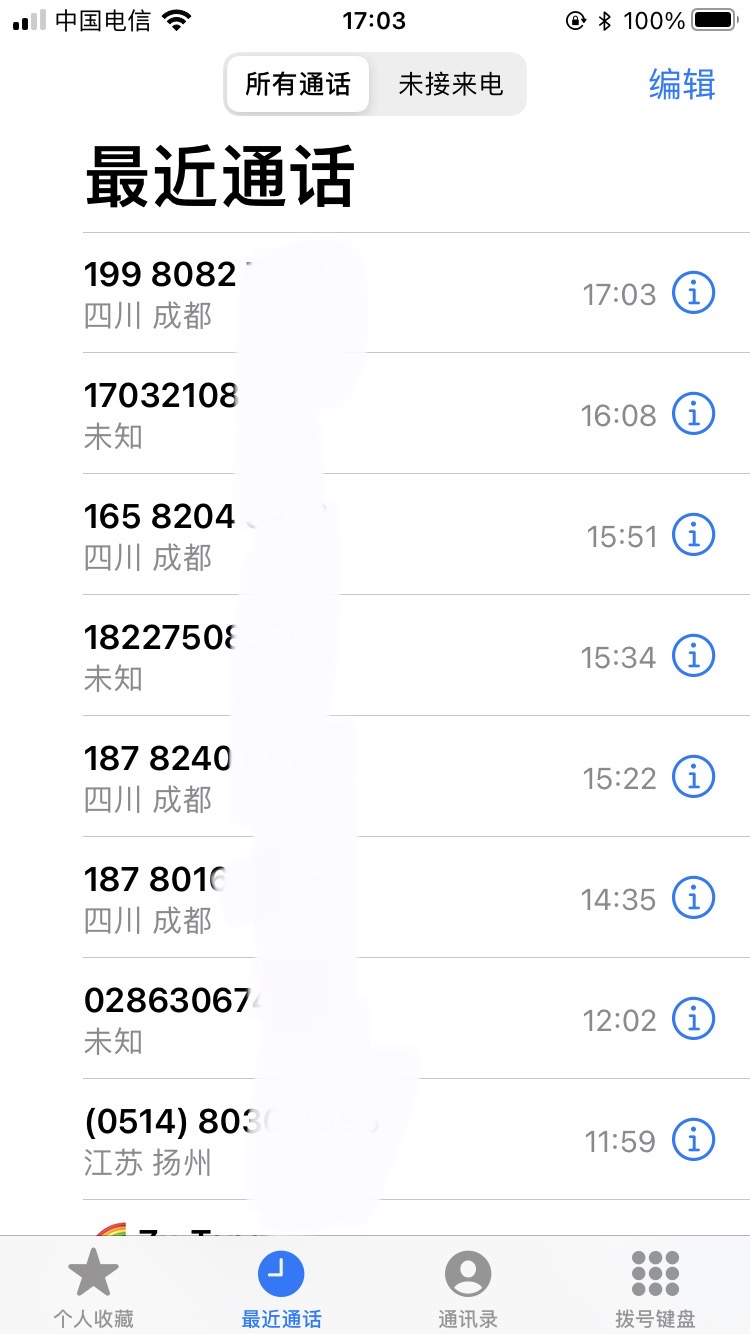
Task: Switch to the 拨号键盘 keypad tab
Action: 655,1287
